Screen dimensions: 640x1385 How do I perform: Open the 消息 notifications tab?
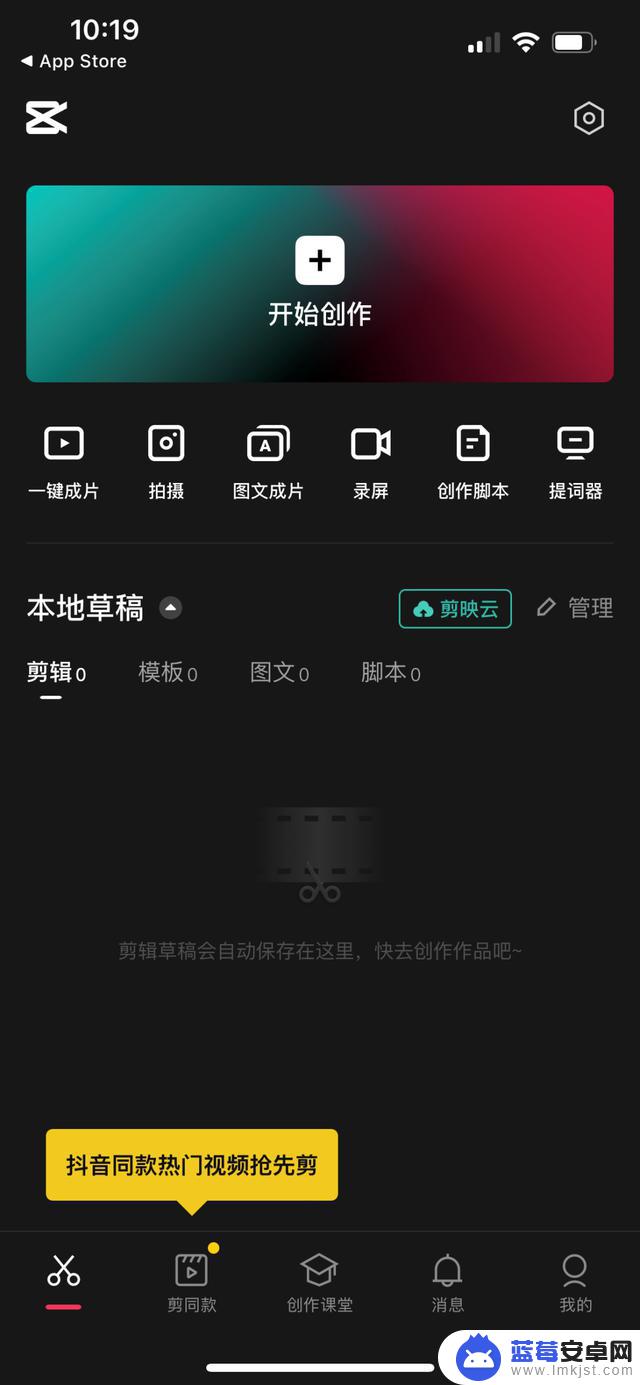447,1282
